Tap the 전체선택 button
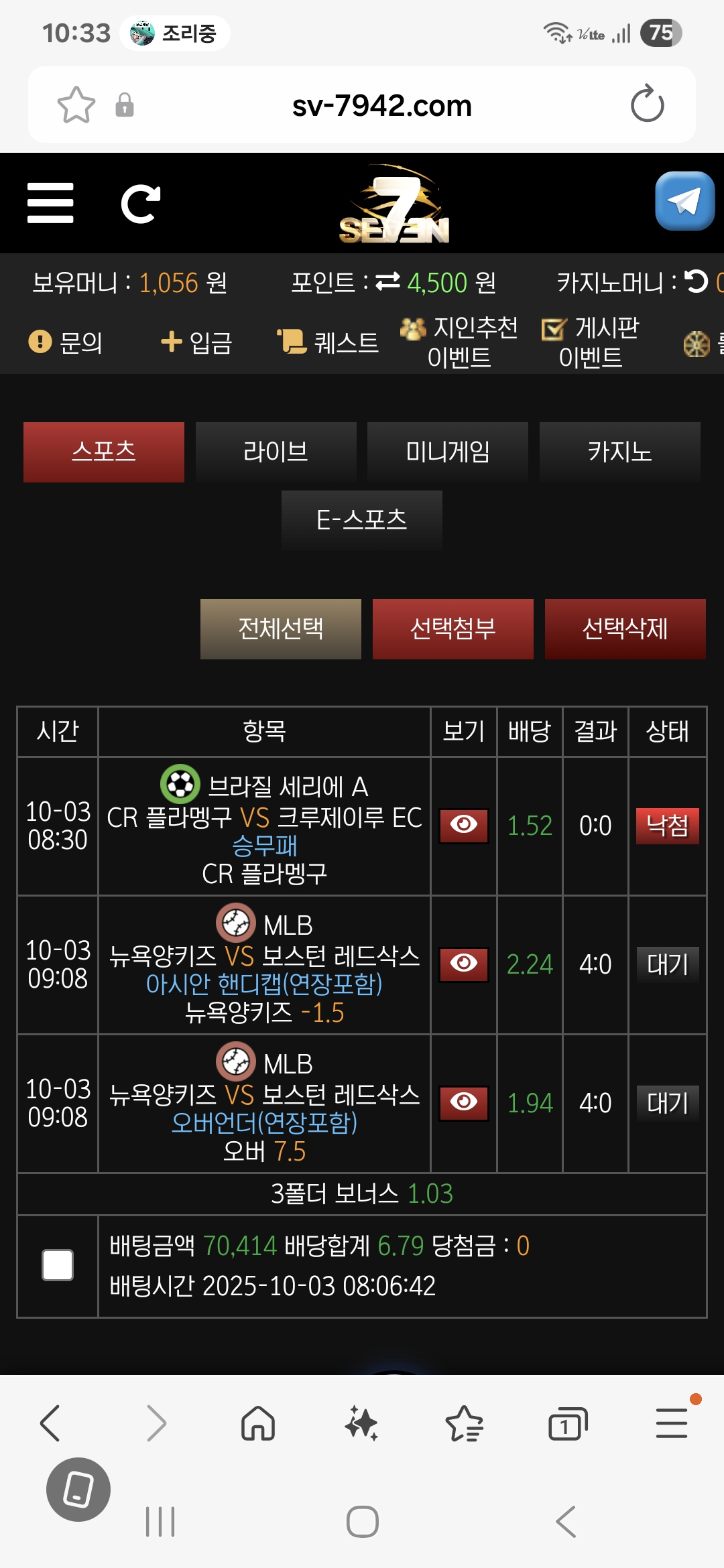Screen dimensions: 724x1568 (x=281, y=629)
